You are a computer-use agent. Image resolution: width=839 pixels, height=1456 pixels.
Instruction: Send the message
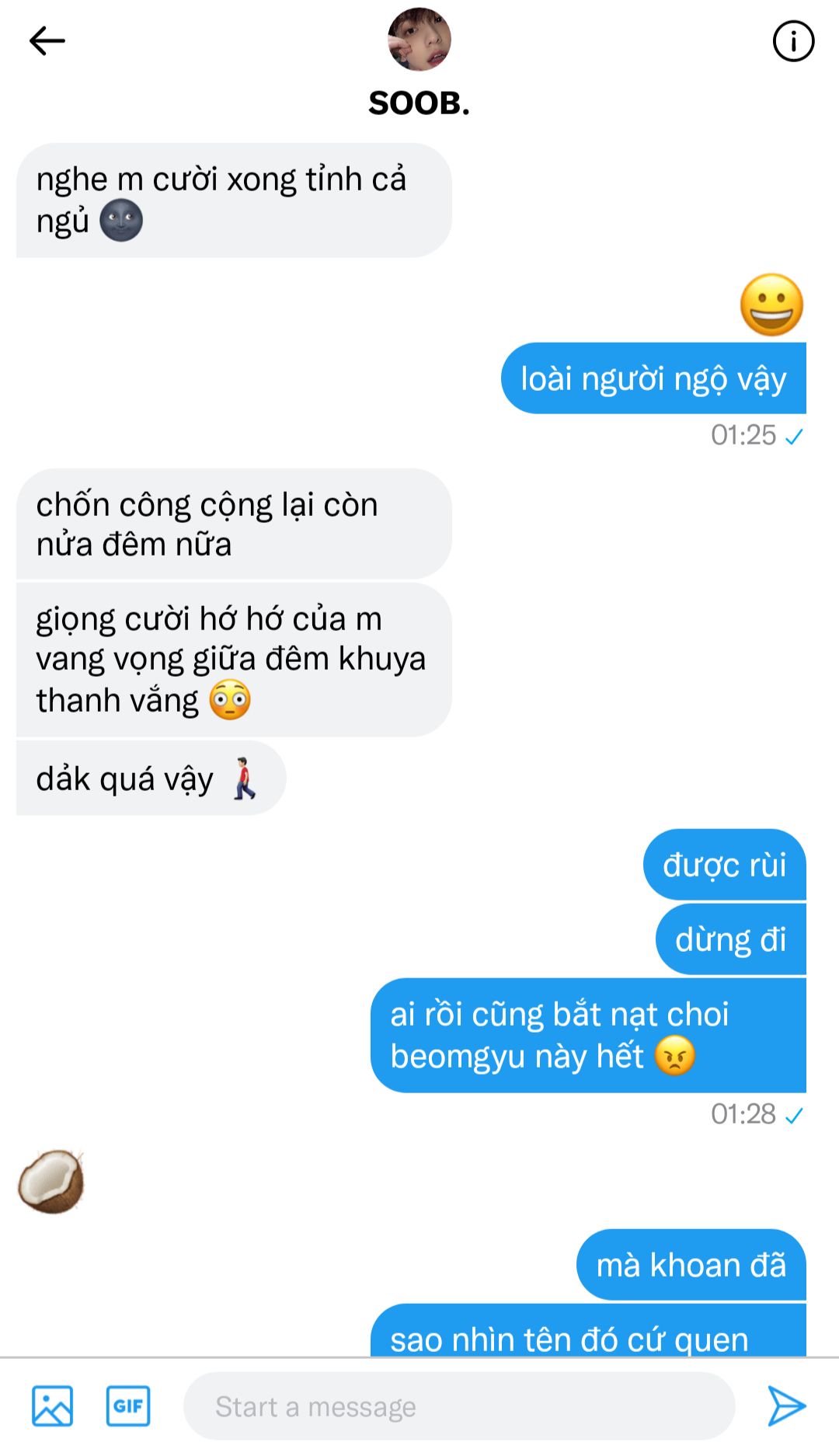pos(786,1406)
